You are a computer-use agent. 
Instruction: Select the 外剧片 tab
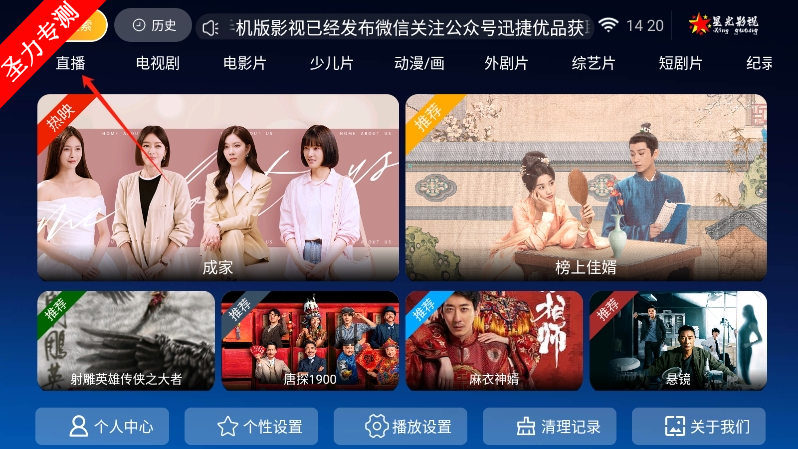click(x=506, y=63)
